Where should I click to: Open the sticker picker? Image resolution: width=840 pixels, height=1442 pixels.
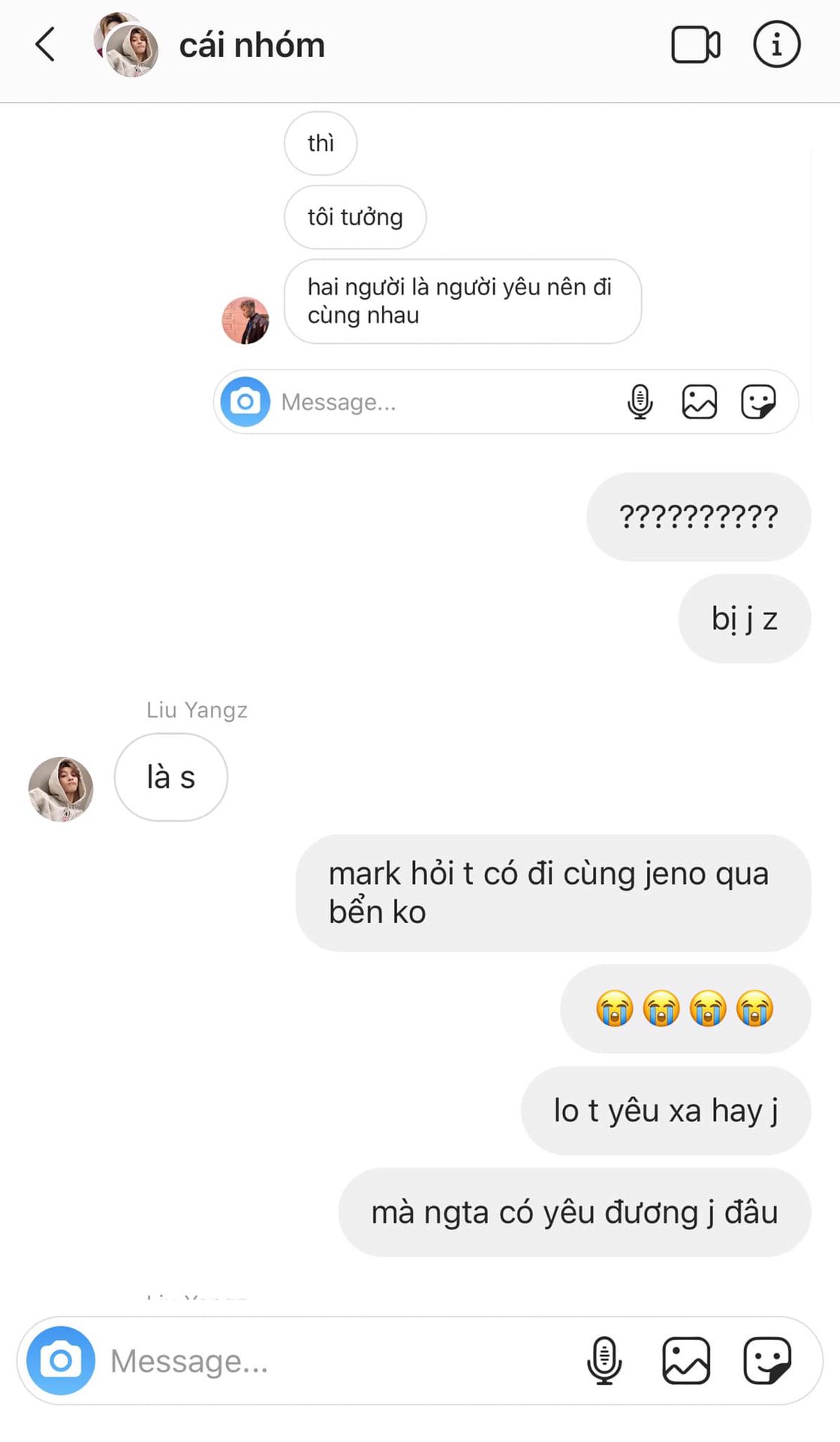coord(766,1360)
